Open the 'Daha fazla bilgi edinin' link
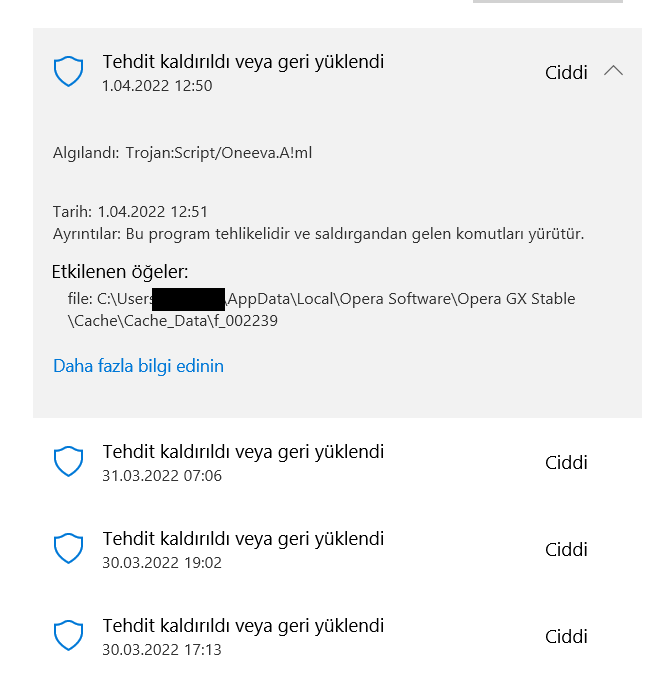 (x=138, y=366)
